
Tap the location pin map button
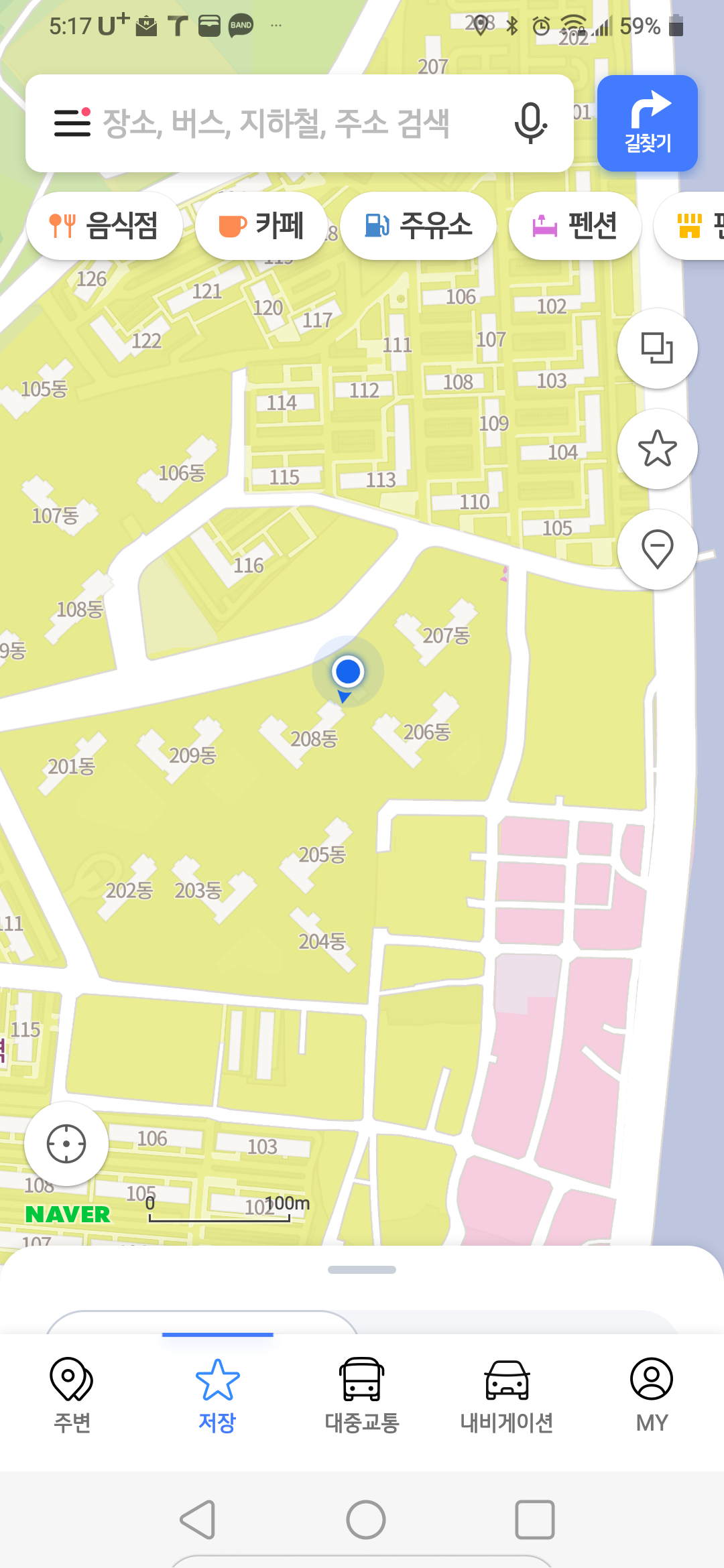point(657,549)
